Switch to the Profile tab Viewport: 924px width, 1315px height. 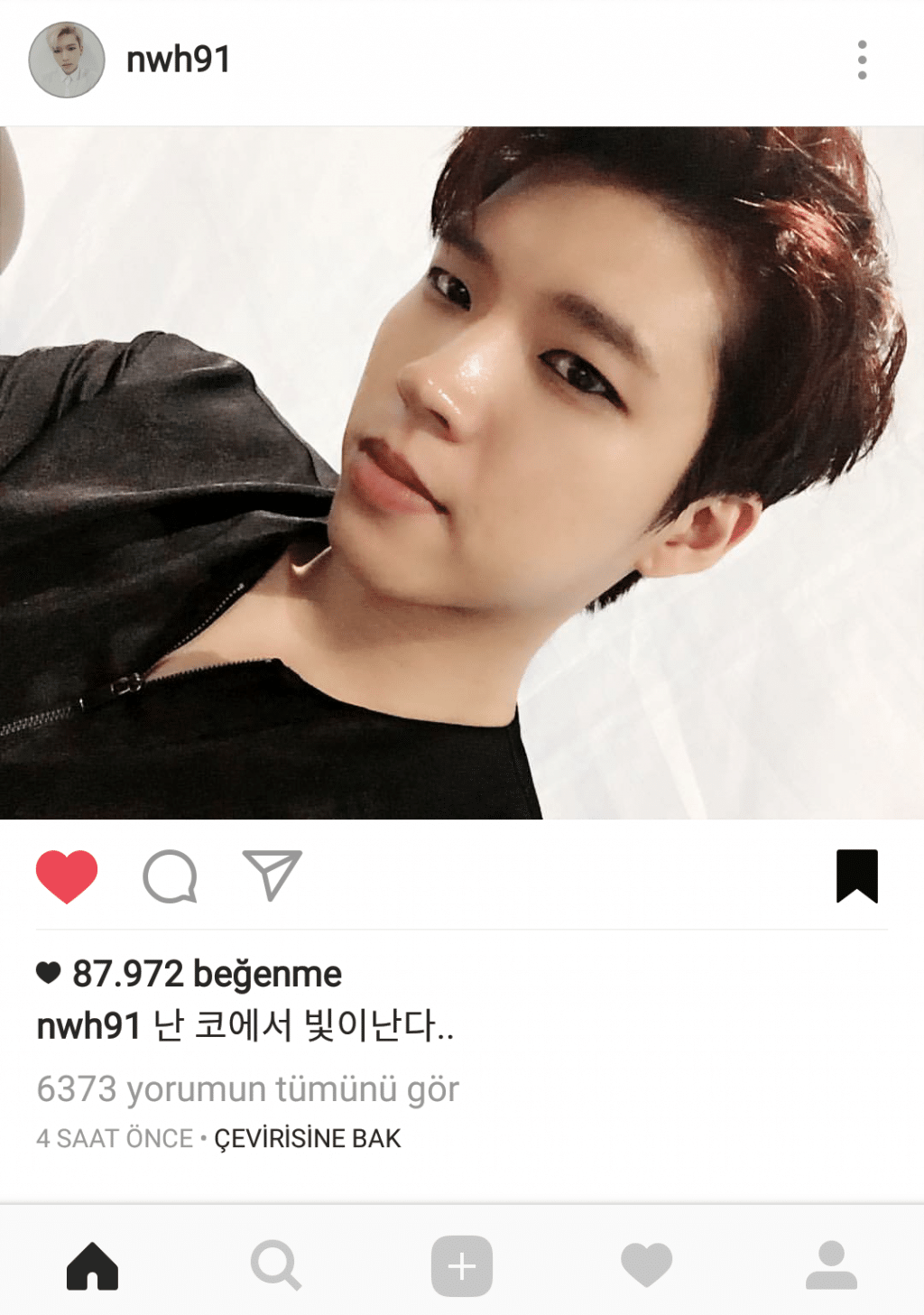coord(831,1265)
